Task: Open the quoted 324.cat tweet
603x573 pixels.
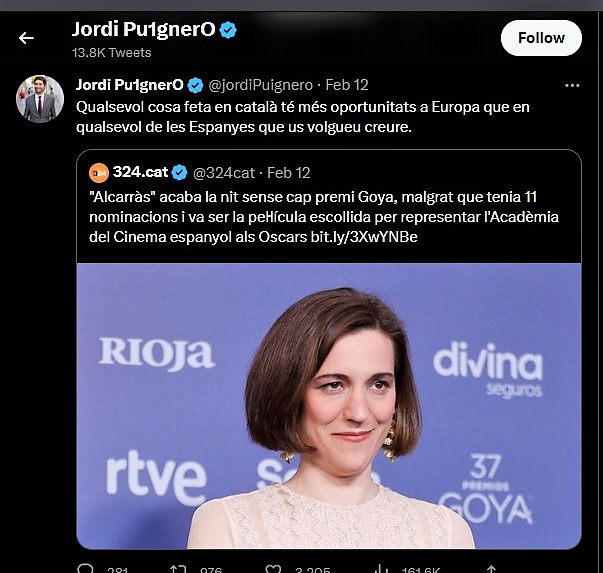Action: pyautogui.click(x=329, y=207)
